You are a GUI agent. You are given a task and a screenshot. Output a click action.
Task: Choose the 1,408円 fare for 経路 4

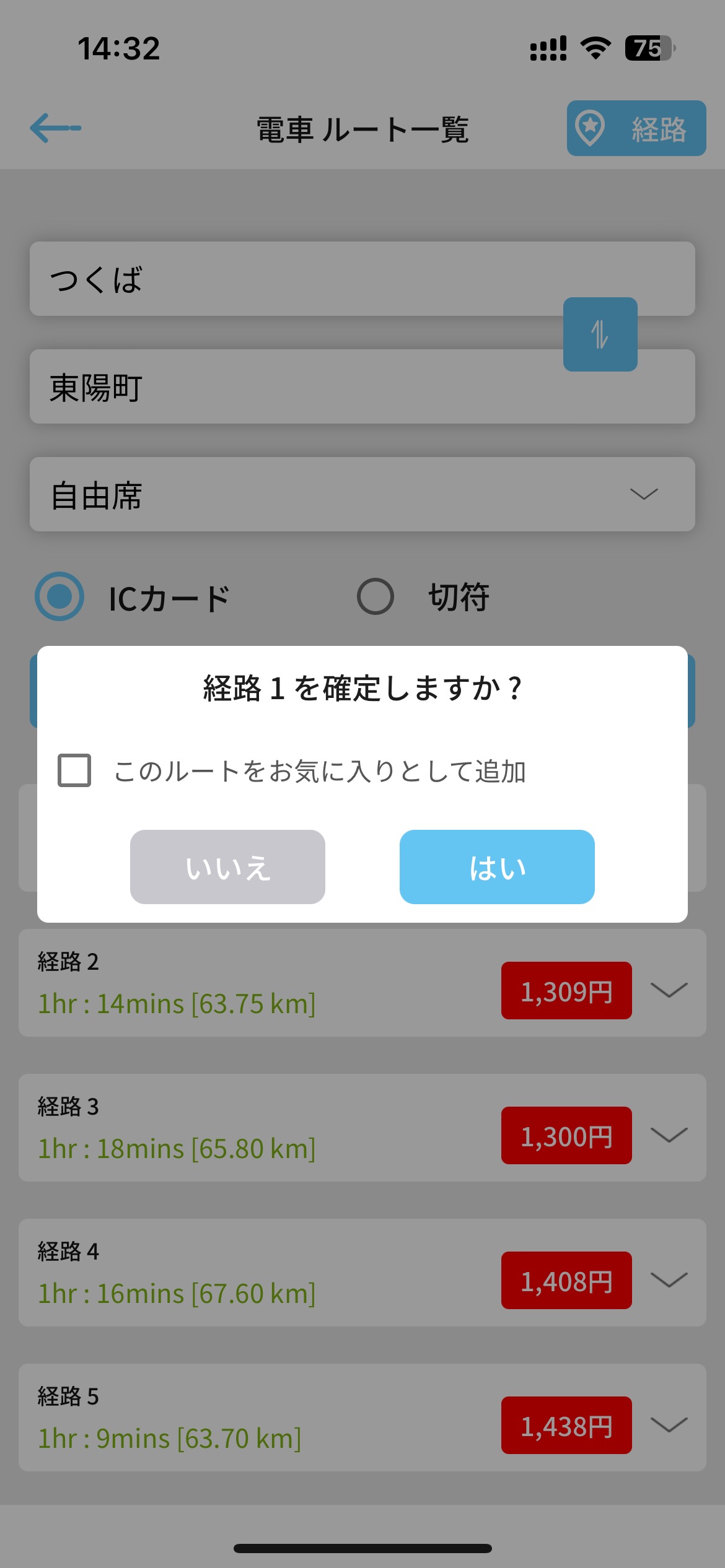[566, 1280]
